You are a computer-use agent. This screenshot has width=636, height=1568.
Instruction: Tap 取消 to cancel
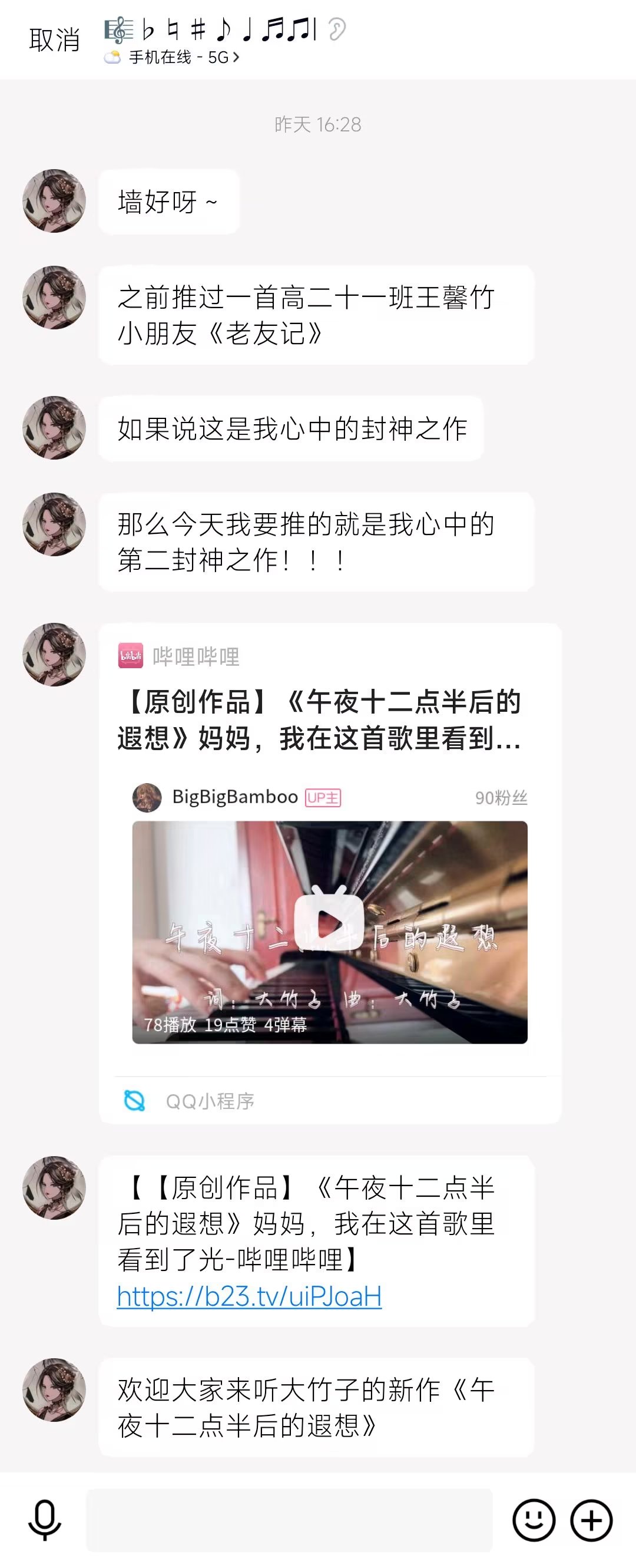click(54, 40)
